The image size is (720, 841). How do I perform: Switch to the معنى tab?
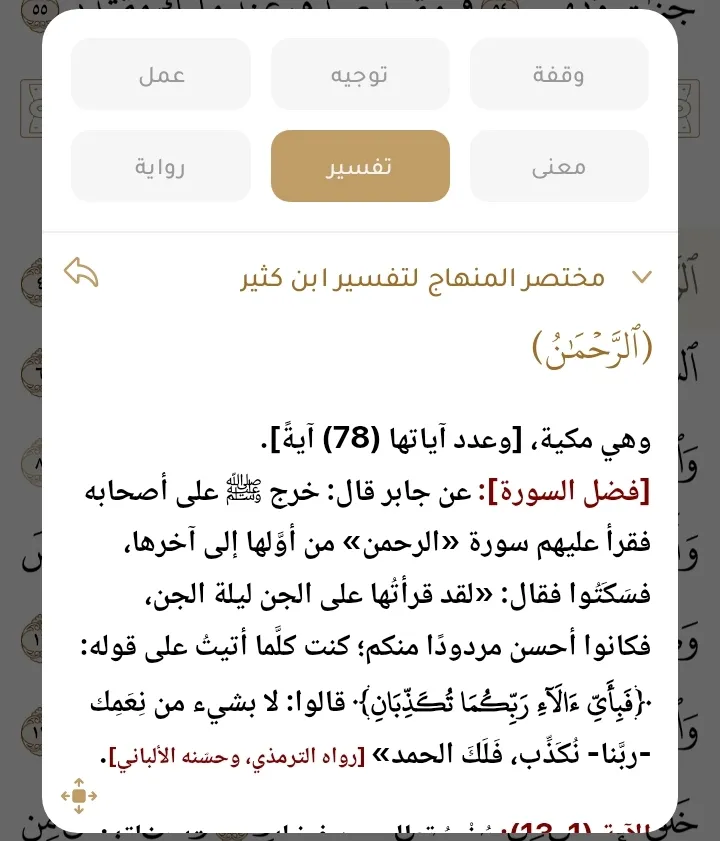(559, 167)
